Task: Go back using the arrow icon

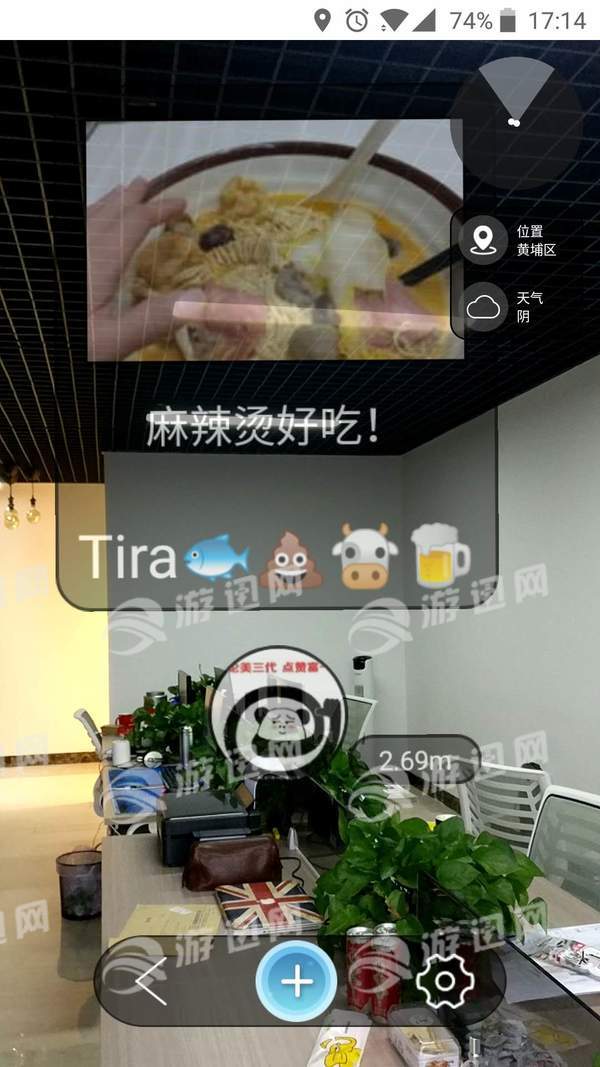Action: 150,982
